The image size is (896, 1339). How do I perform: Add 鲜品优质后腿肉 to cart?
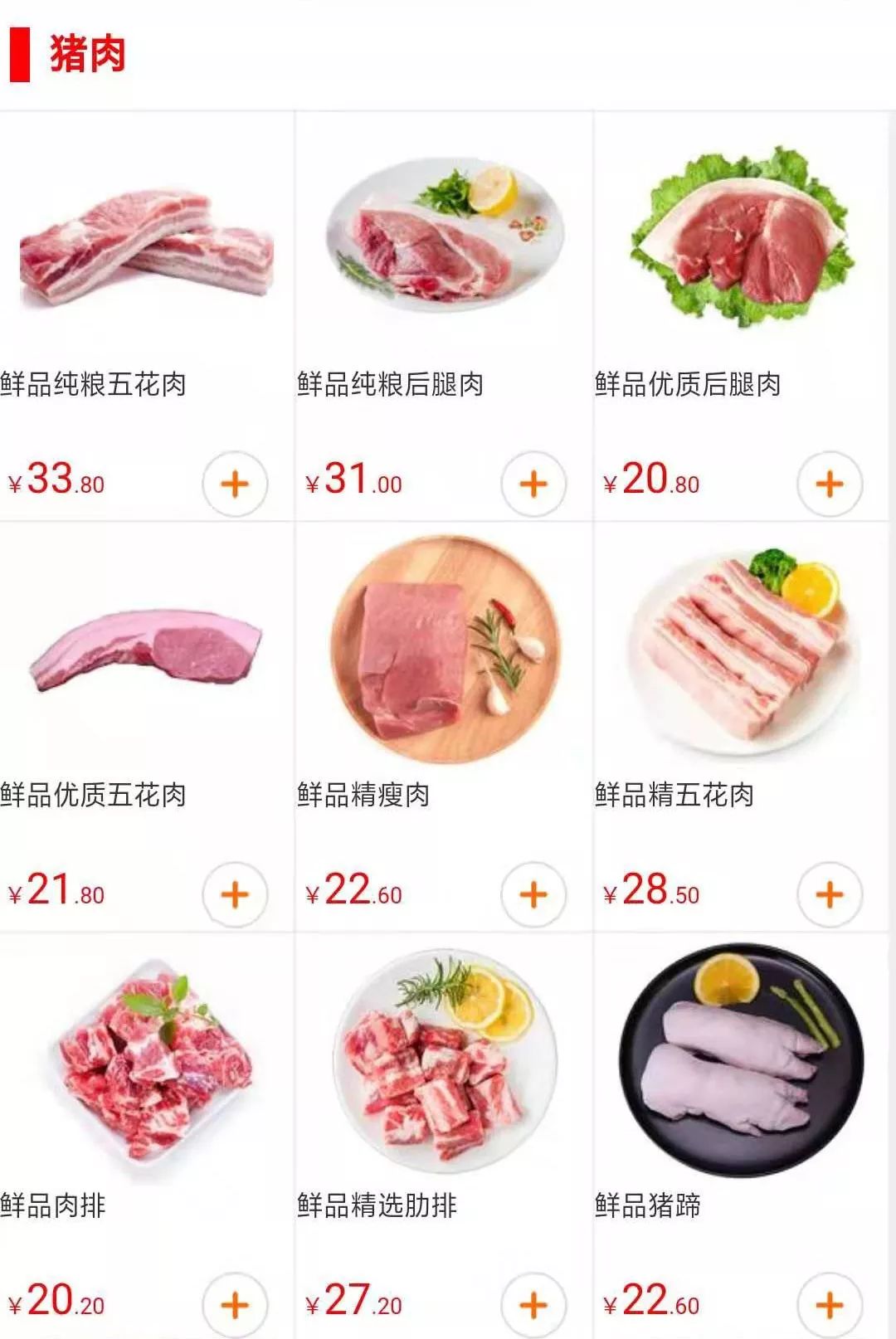click(x=830, y=484)
